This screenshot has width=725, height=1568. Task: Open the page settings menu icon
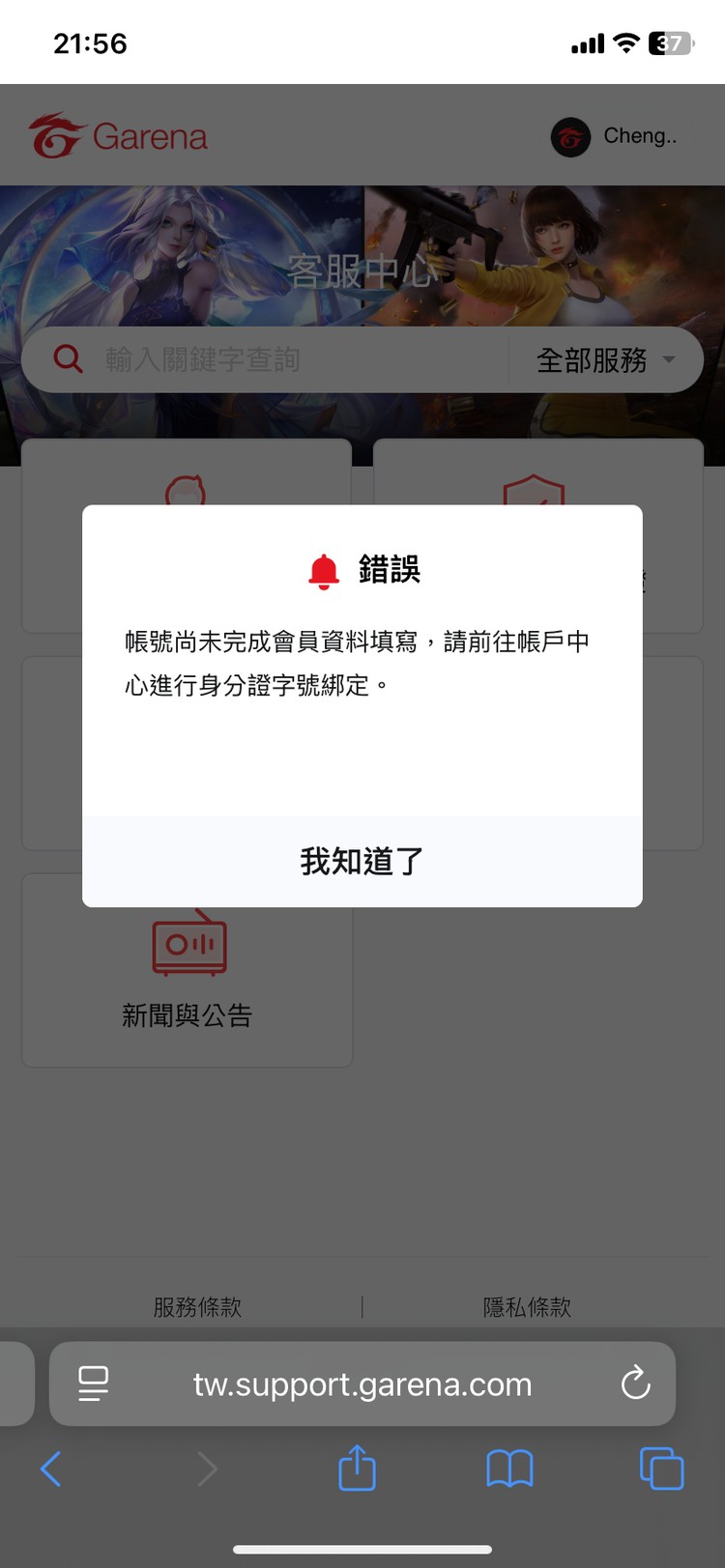point(93,1383)
